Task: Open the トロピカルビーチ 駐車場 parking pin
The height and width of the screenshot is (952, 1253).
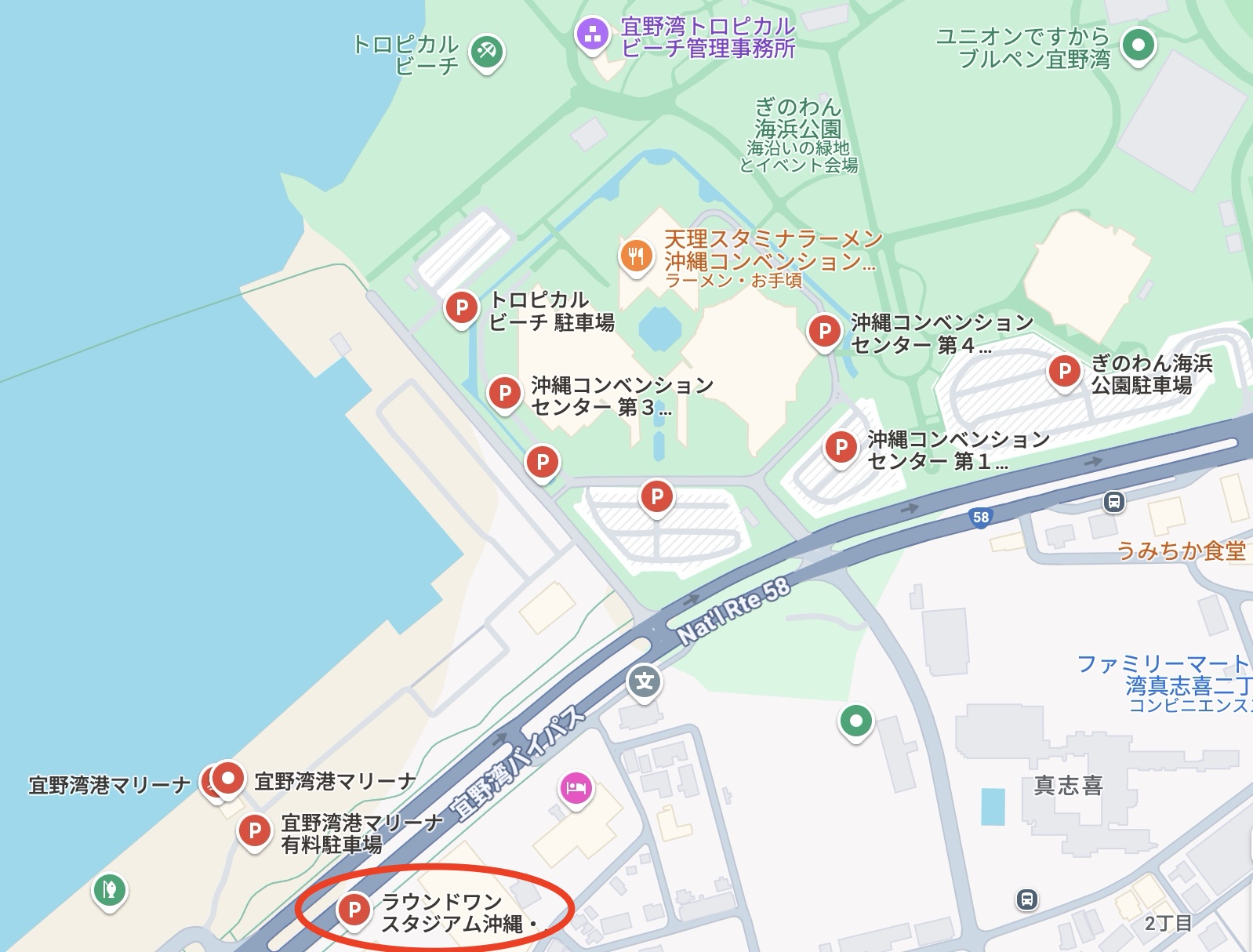Action: point(462,307)
